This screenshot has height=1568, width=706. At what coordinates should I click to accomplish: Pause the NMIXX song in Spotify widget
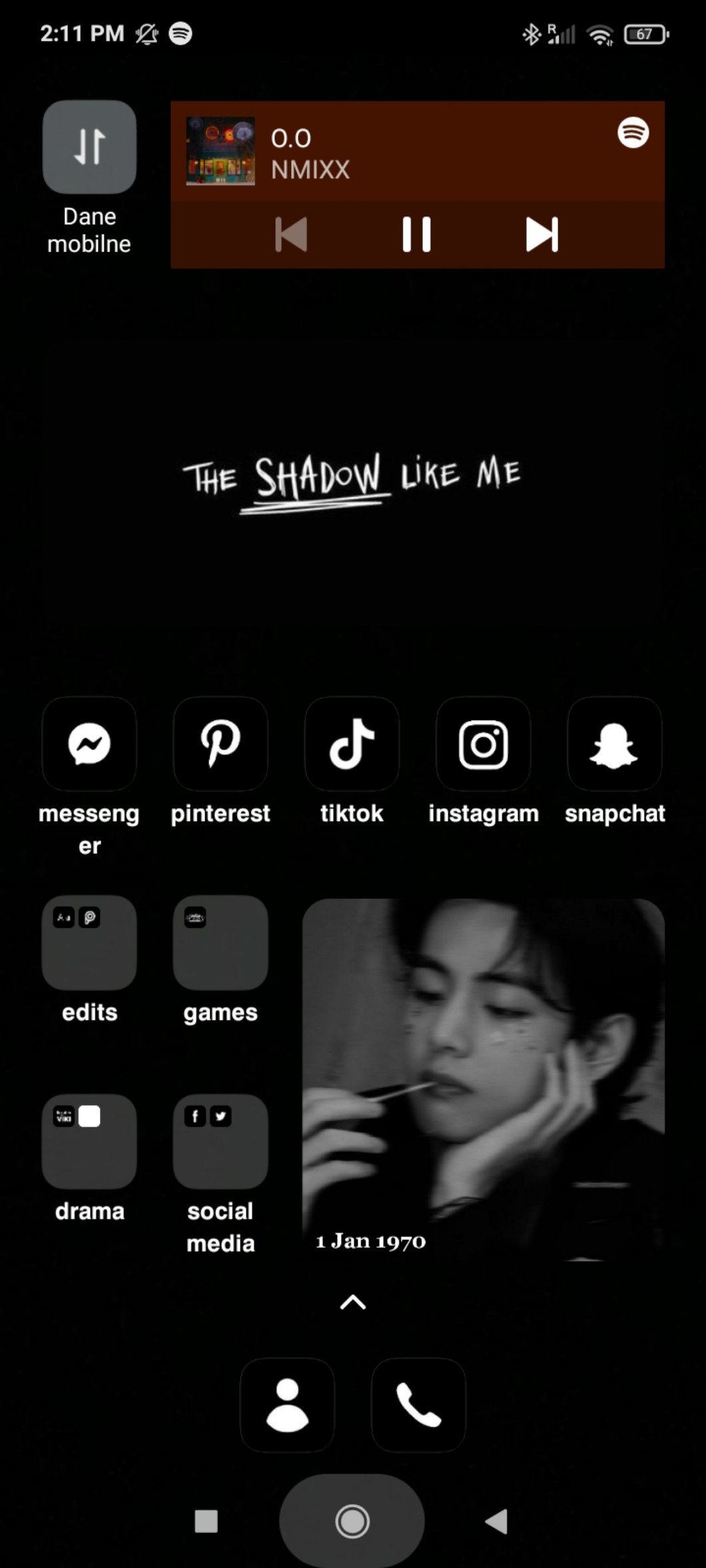coord(416,234)
